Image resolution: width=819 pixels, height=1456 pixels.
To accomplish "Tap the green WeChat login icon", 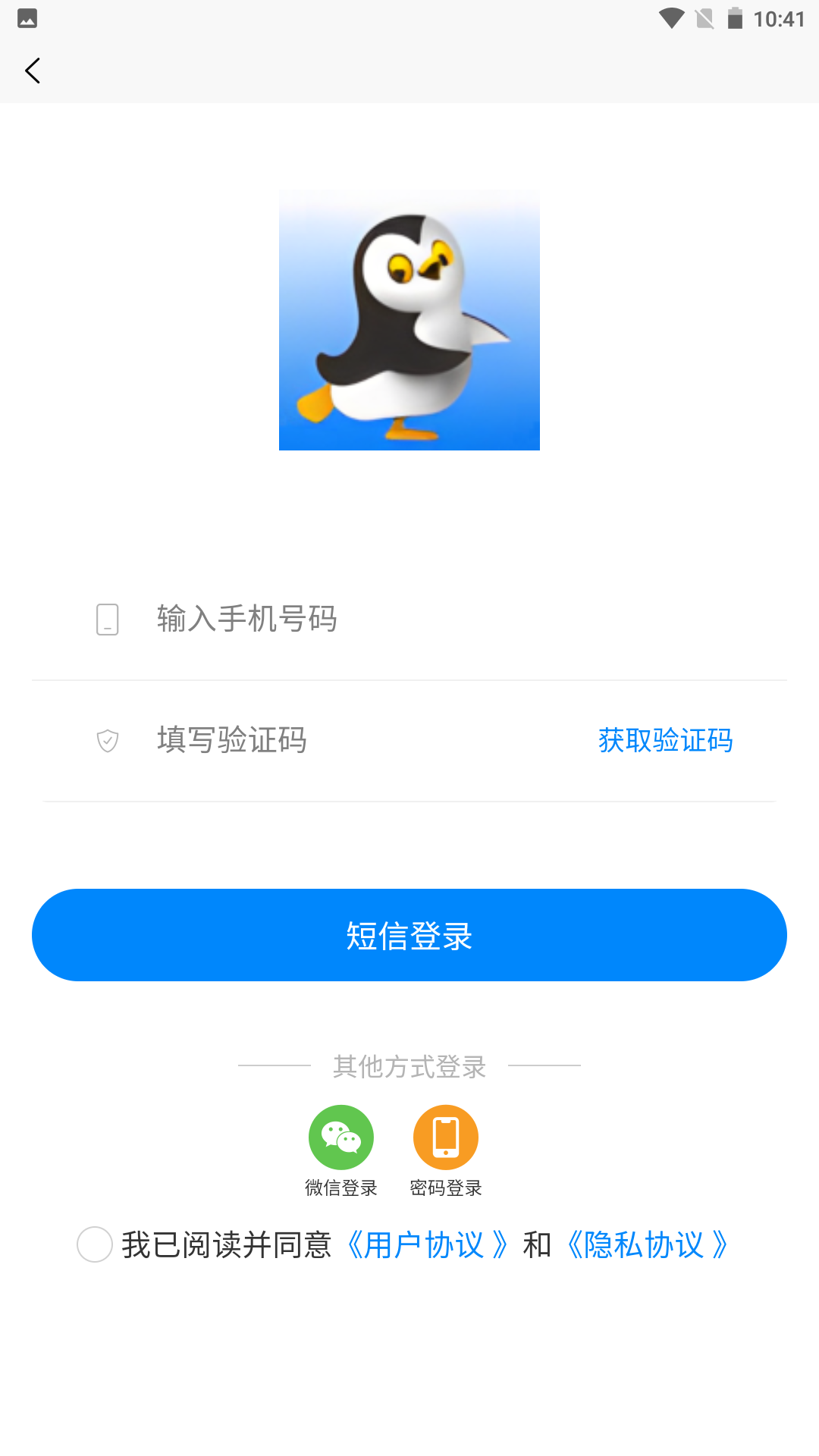I will click(x=340, y=1137).
